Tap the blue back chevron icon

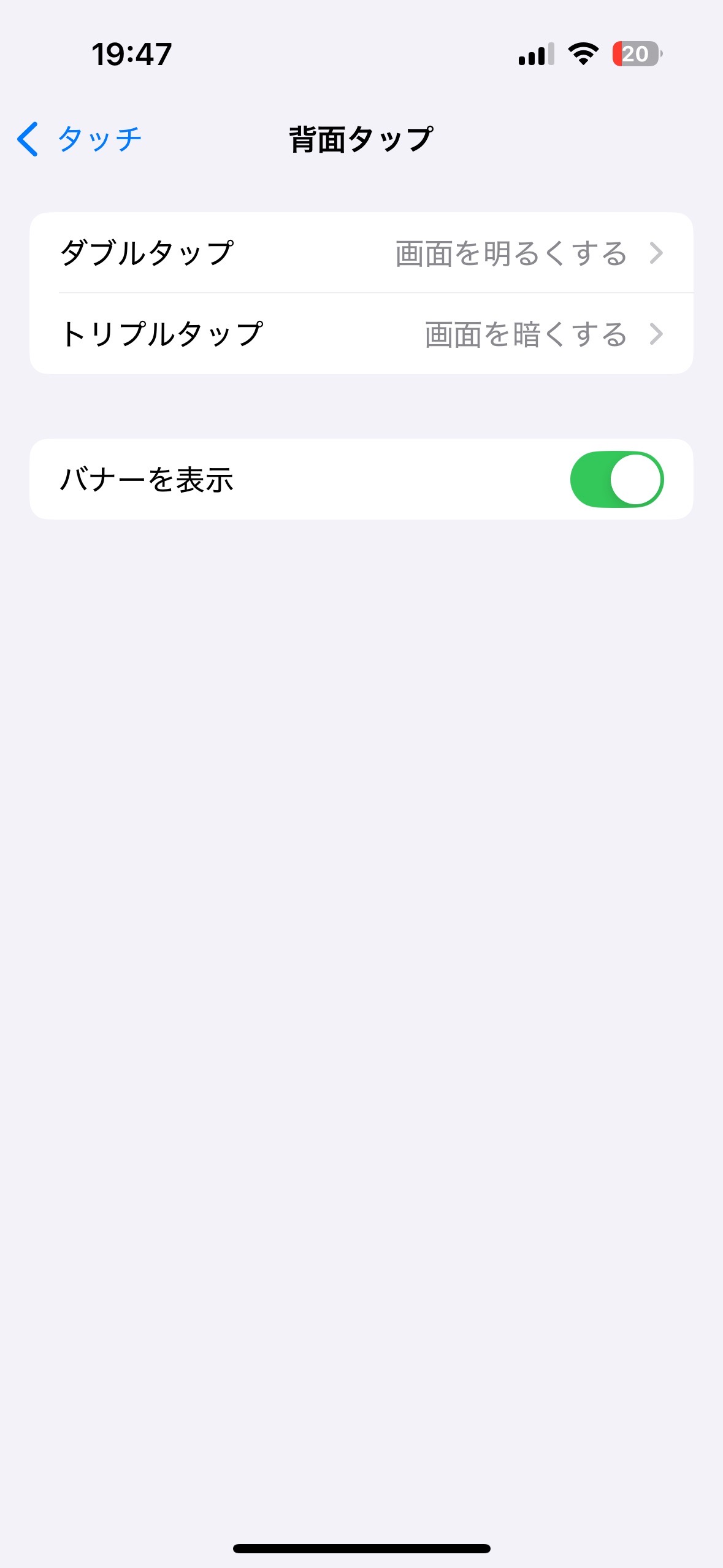(x=27, y=139)
